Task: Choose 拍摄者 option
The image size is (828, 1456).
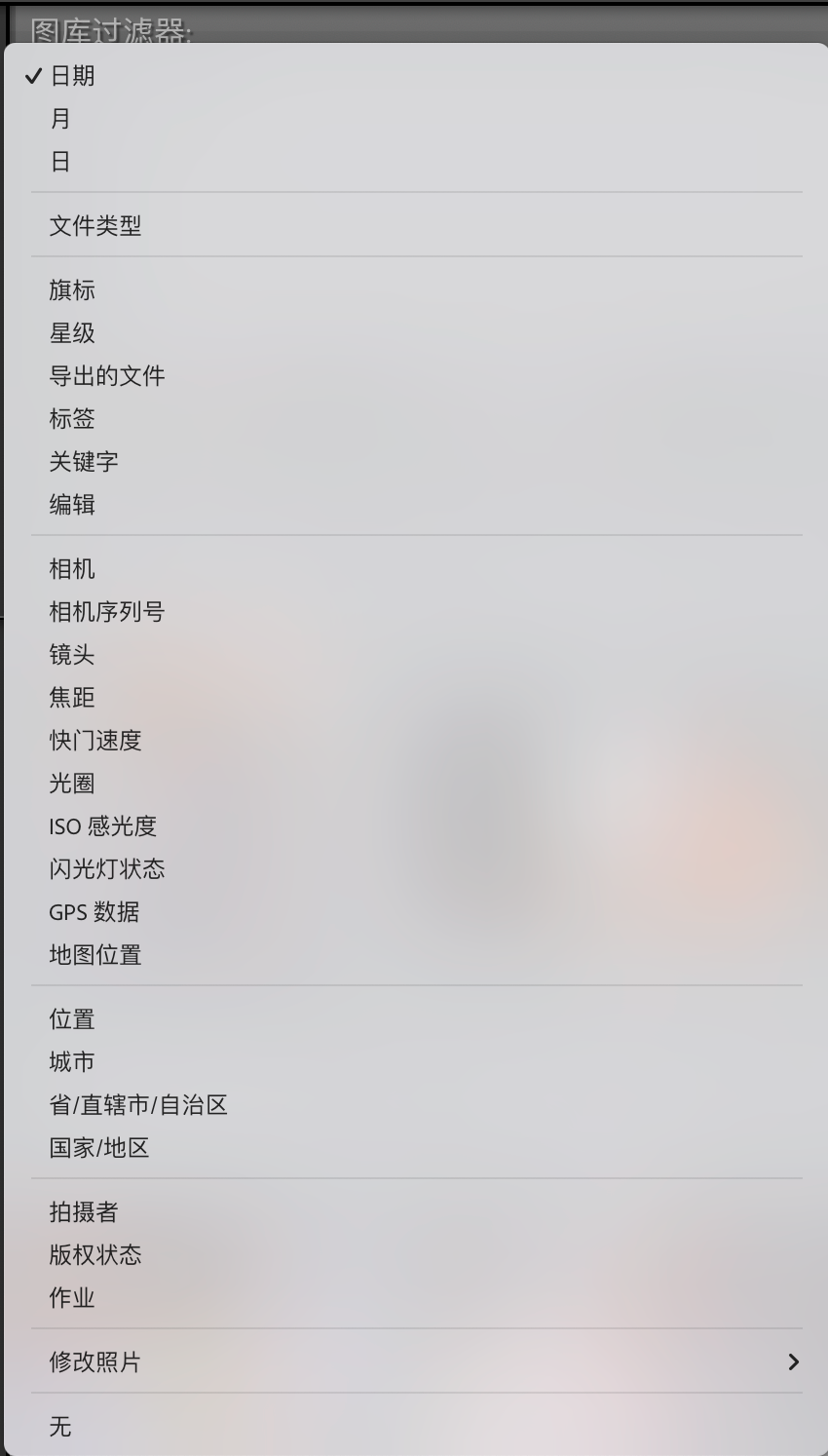Action: click(x=84, y=1212)
